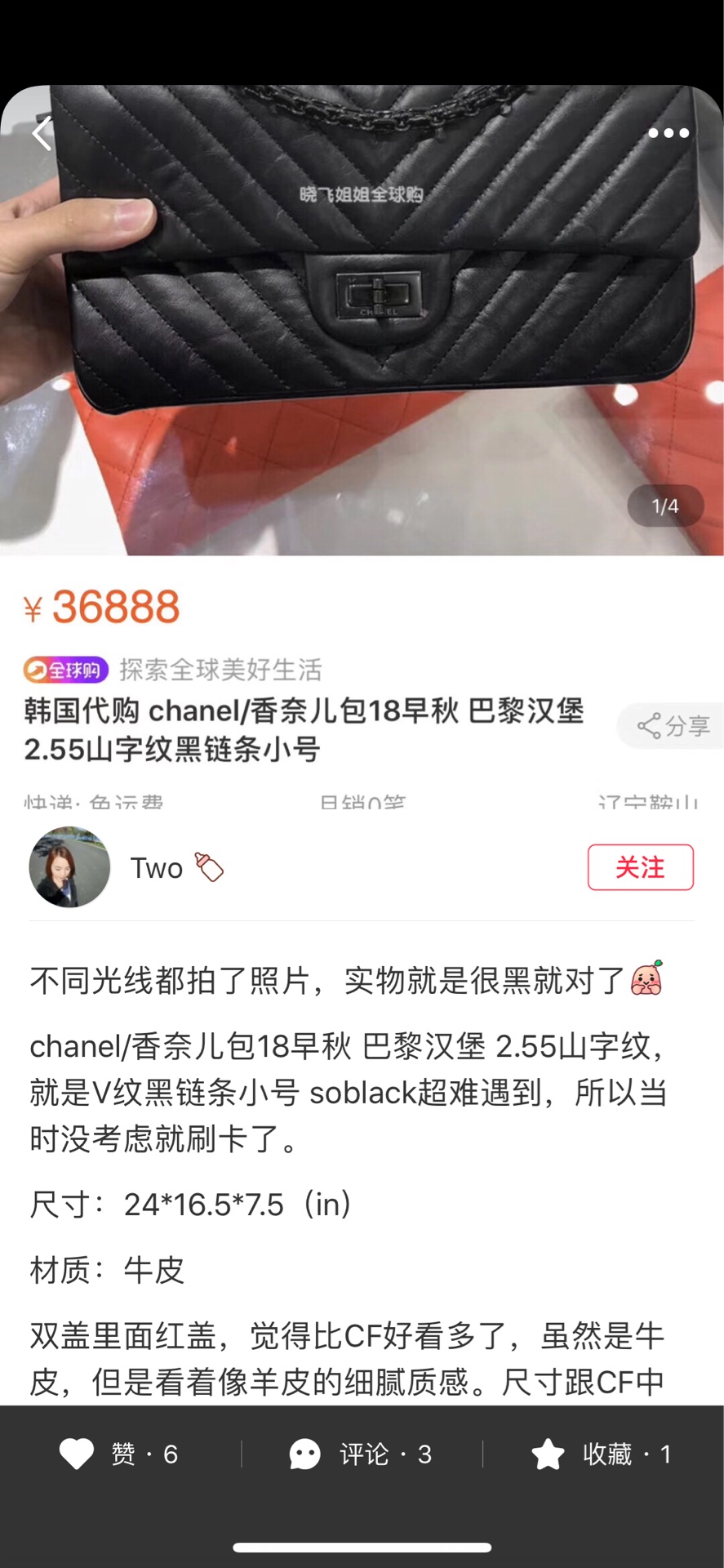Open seller Two's profile avatar

(69, 867)
